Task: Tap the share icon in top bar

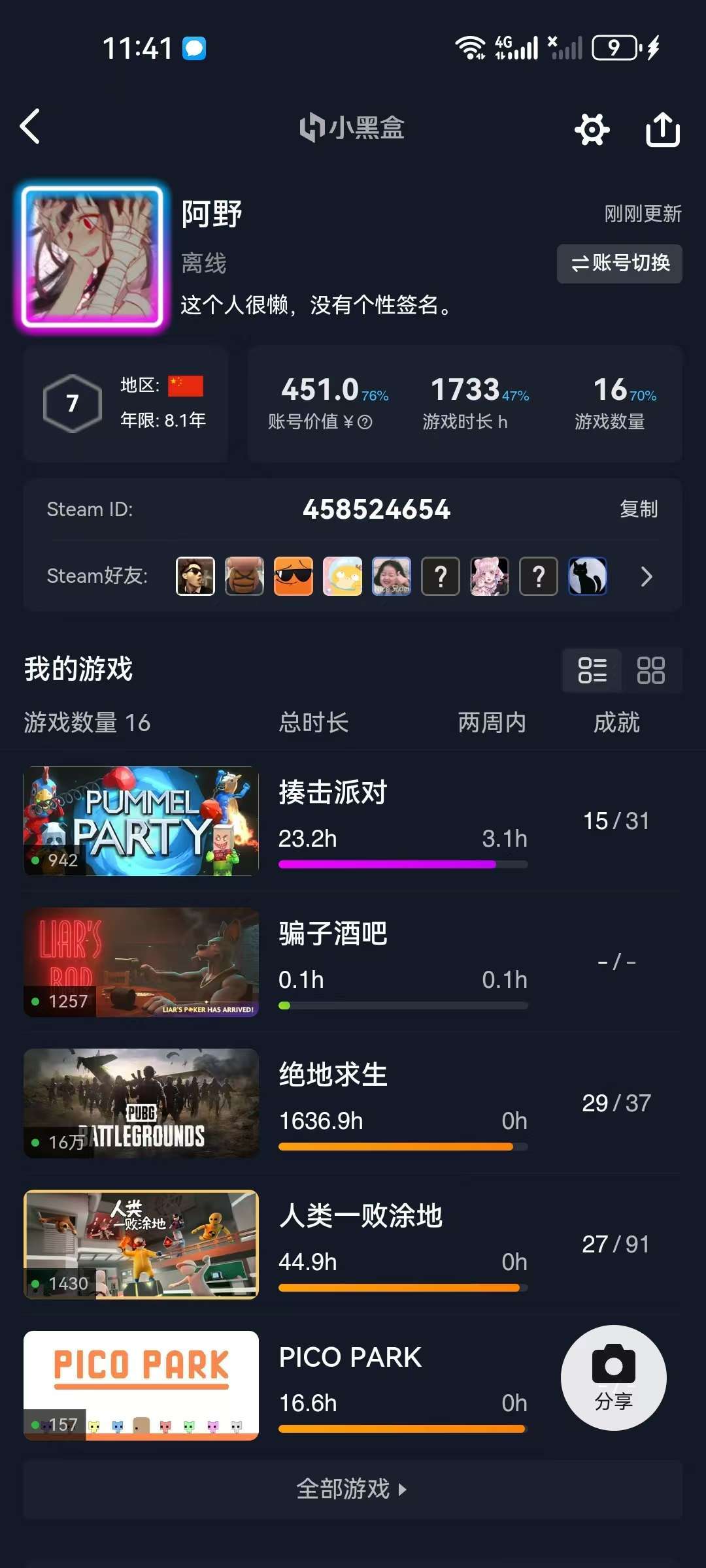Action: click(662, 129)
